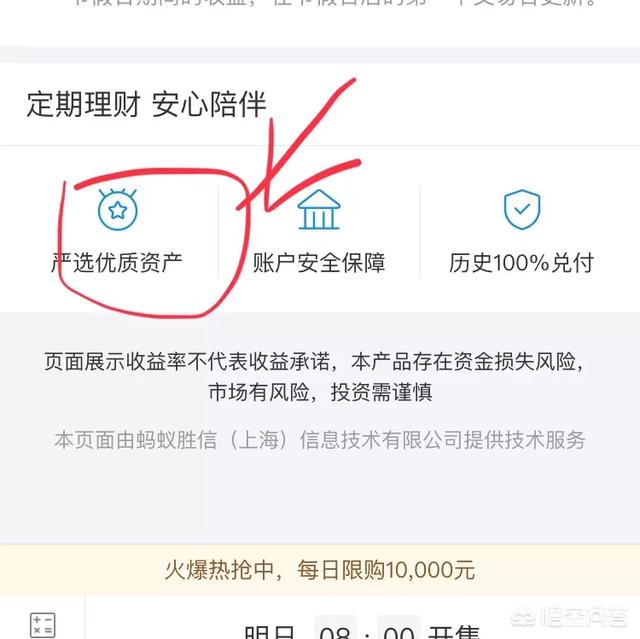The height and width of the screenshot is (639, 640).
Task: Open the earnings calculator icon
Action: (42, 625)
